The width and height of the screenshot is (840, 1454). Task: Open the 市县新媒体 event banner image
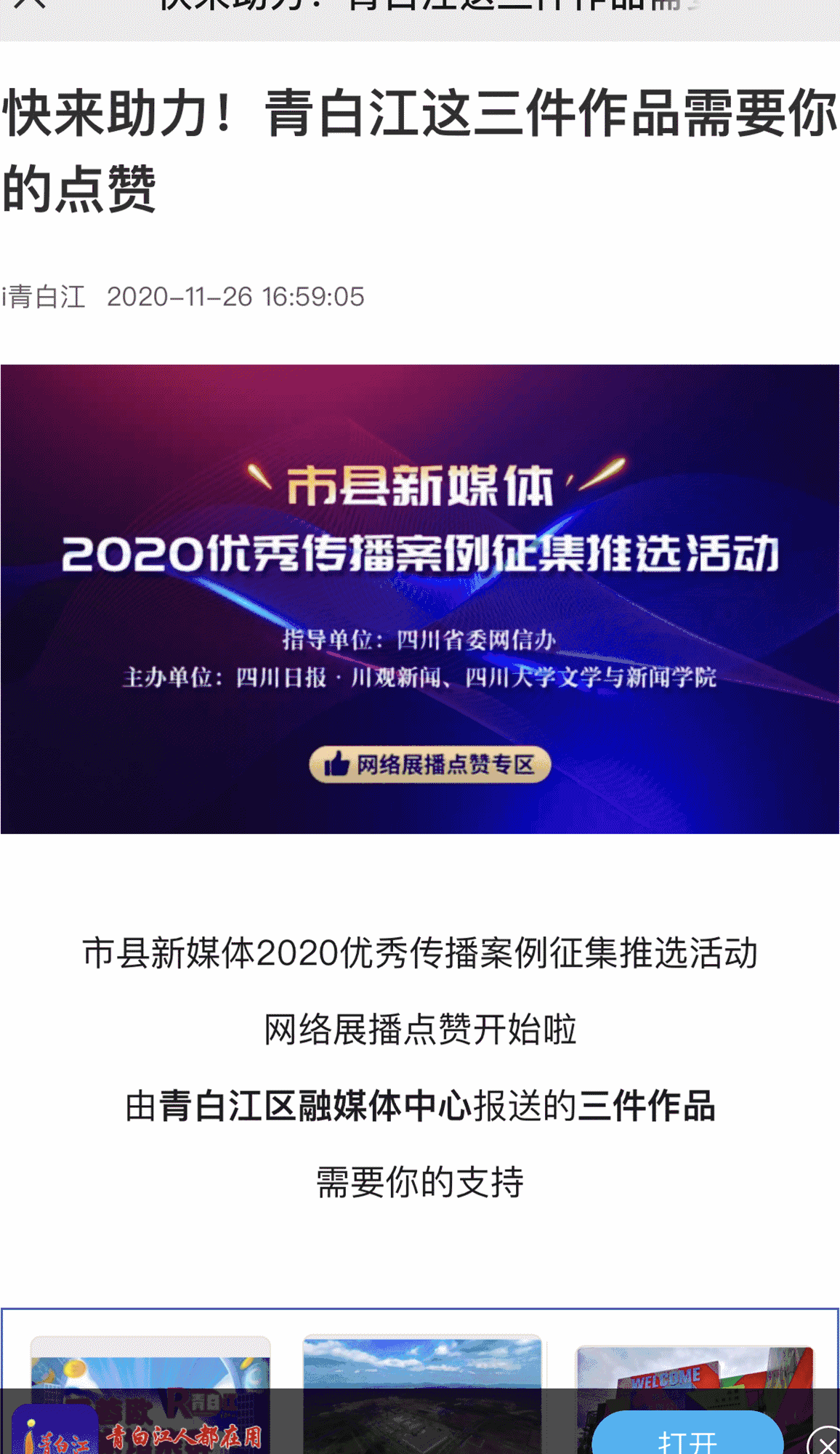(x=420, y=599)
